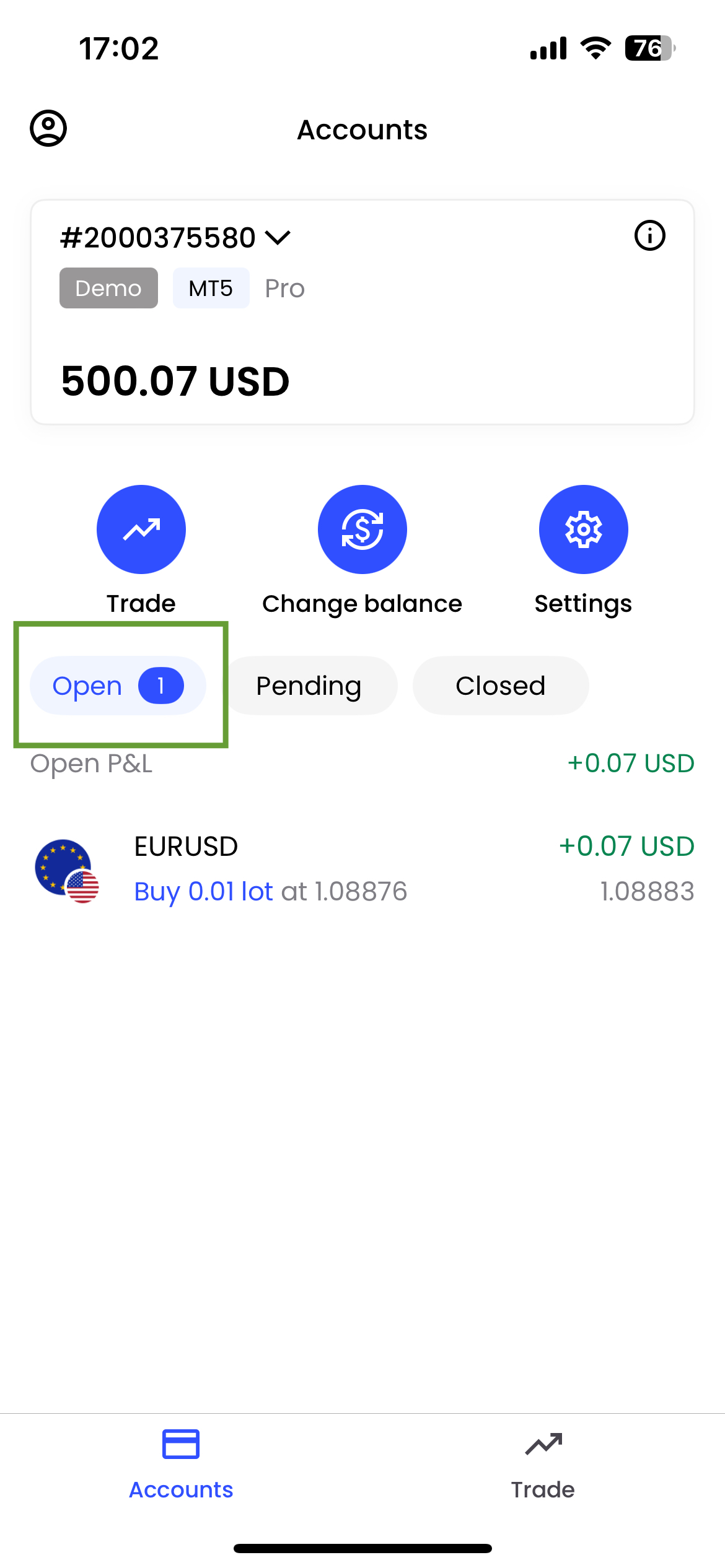Screen dimensions: 725x1568
Task: Tap the 500.07 USD balance display
Action: 175,381
